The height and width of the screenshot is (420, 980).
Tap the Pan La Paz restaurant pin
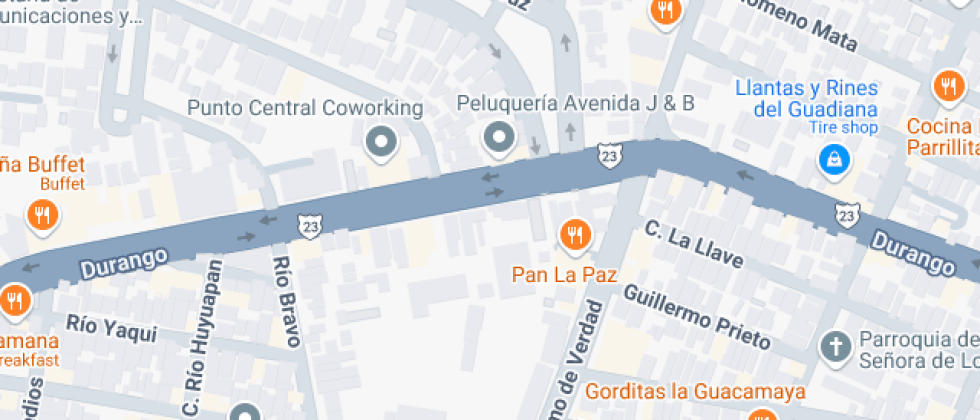[x=574, y=236]
